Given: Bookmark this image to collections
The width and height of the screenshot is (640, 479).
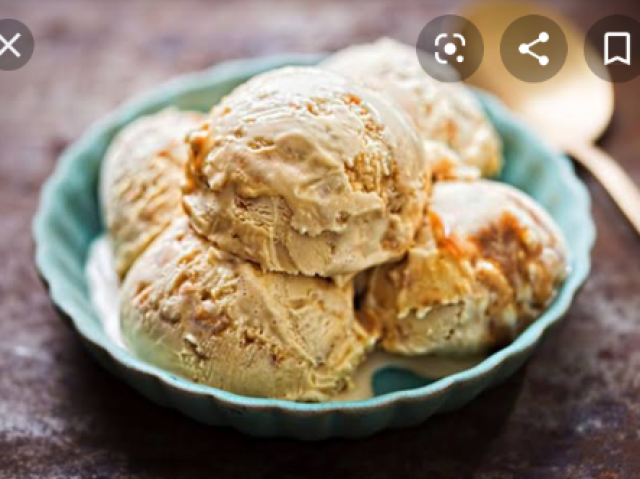Looking at the screenshot, I should (x=616, y=48).
